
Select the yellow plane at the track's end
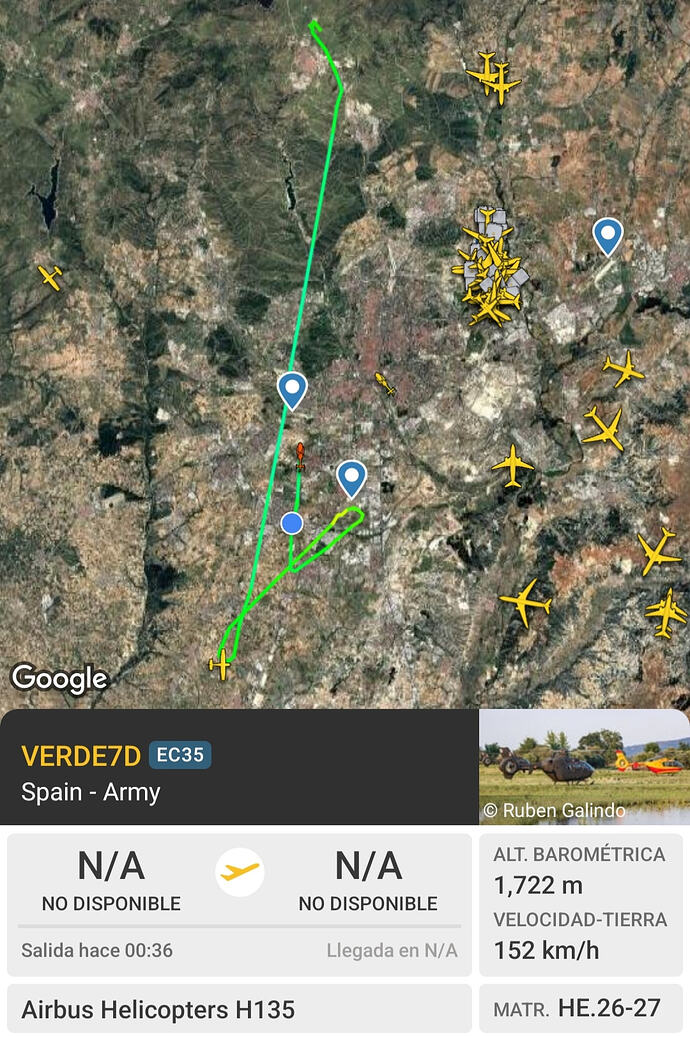[x=221, y=665]
